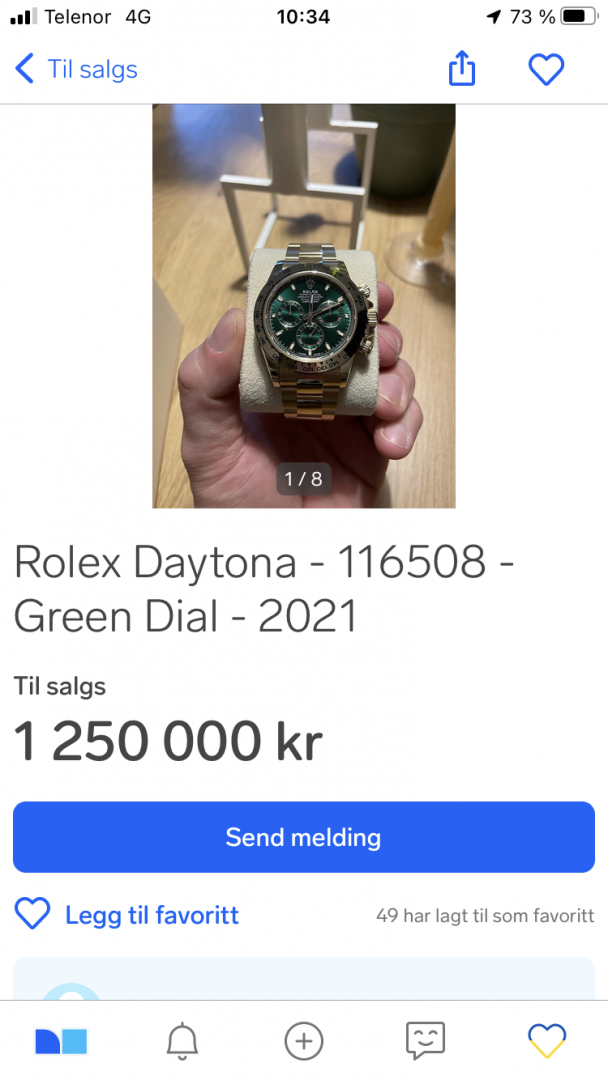Screen dimensions: 608x1080
Task: Open the watch photo gallery
Action: (304, 305)
